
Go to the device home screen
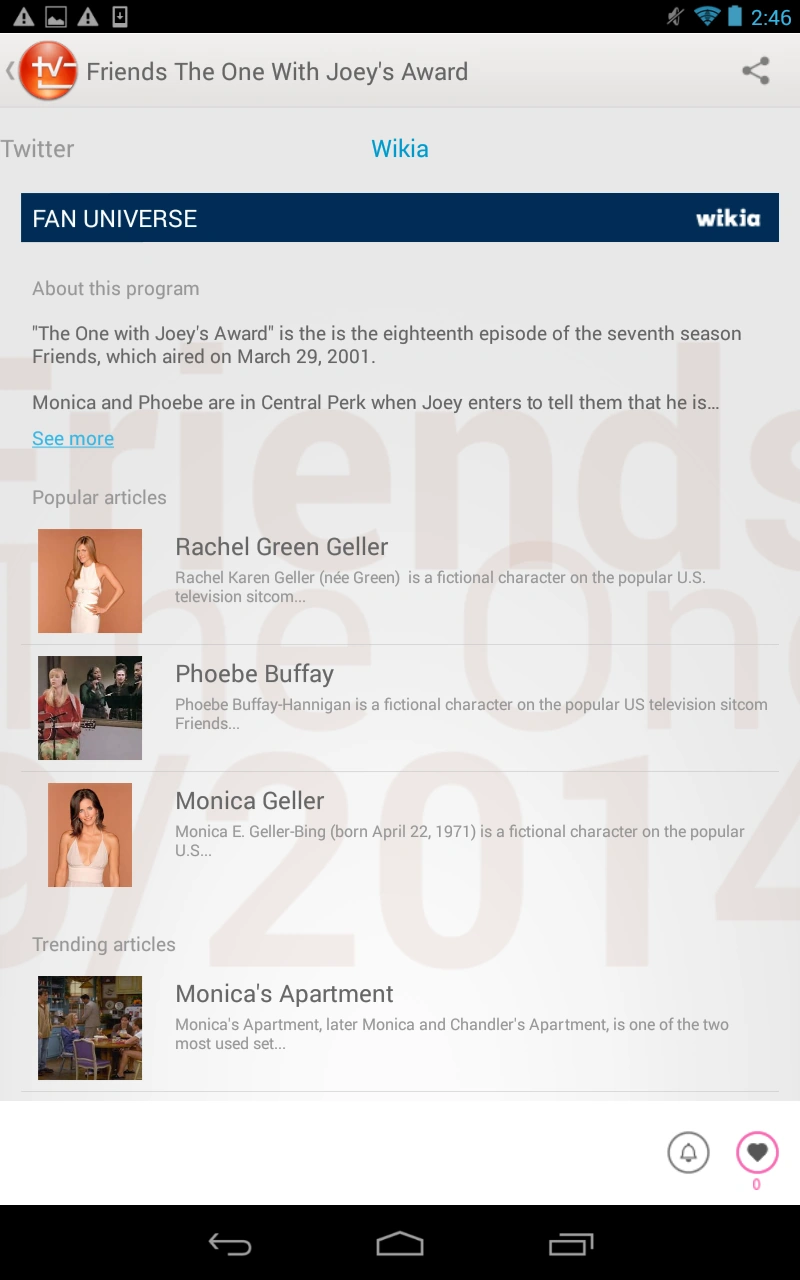(399, 1244)
